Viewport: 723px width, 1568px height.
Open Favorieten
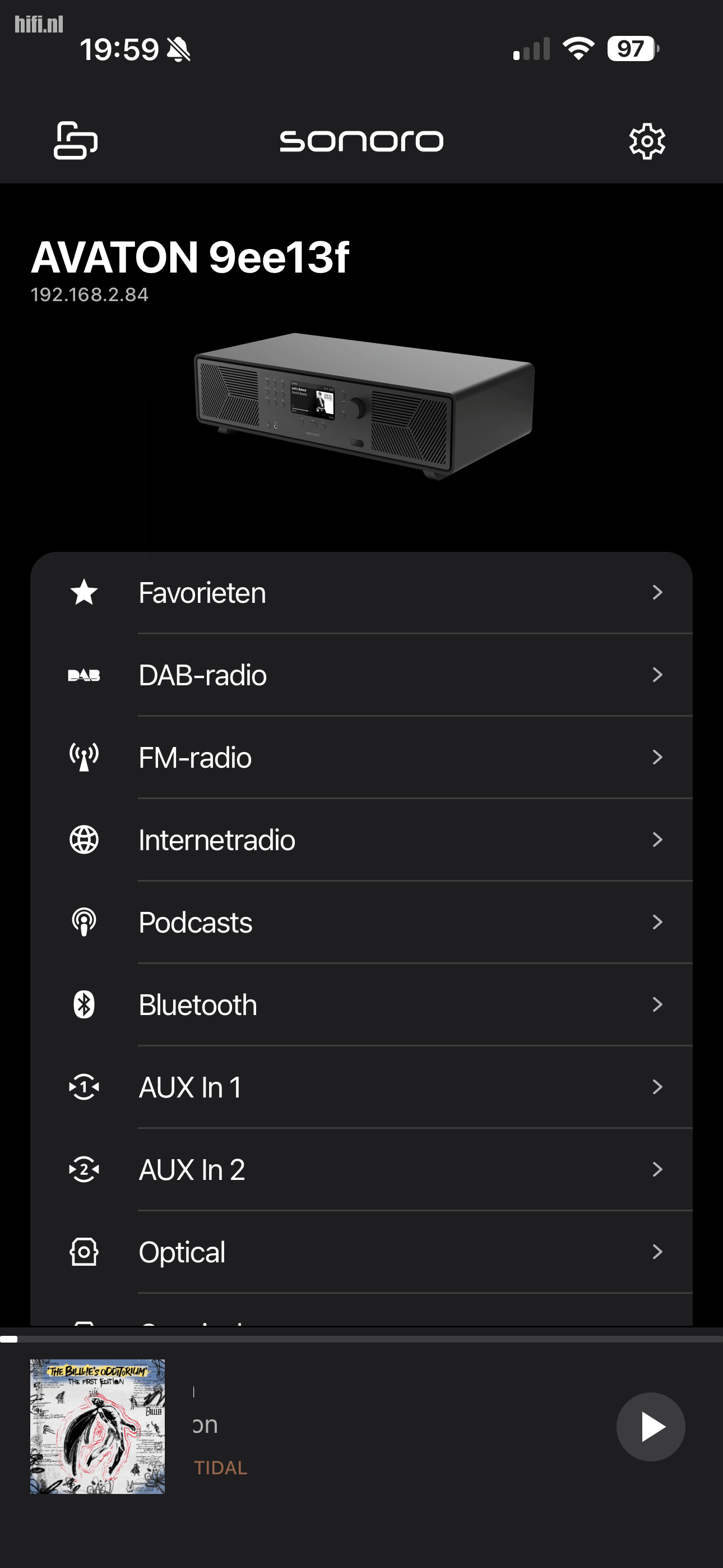361,592
